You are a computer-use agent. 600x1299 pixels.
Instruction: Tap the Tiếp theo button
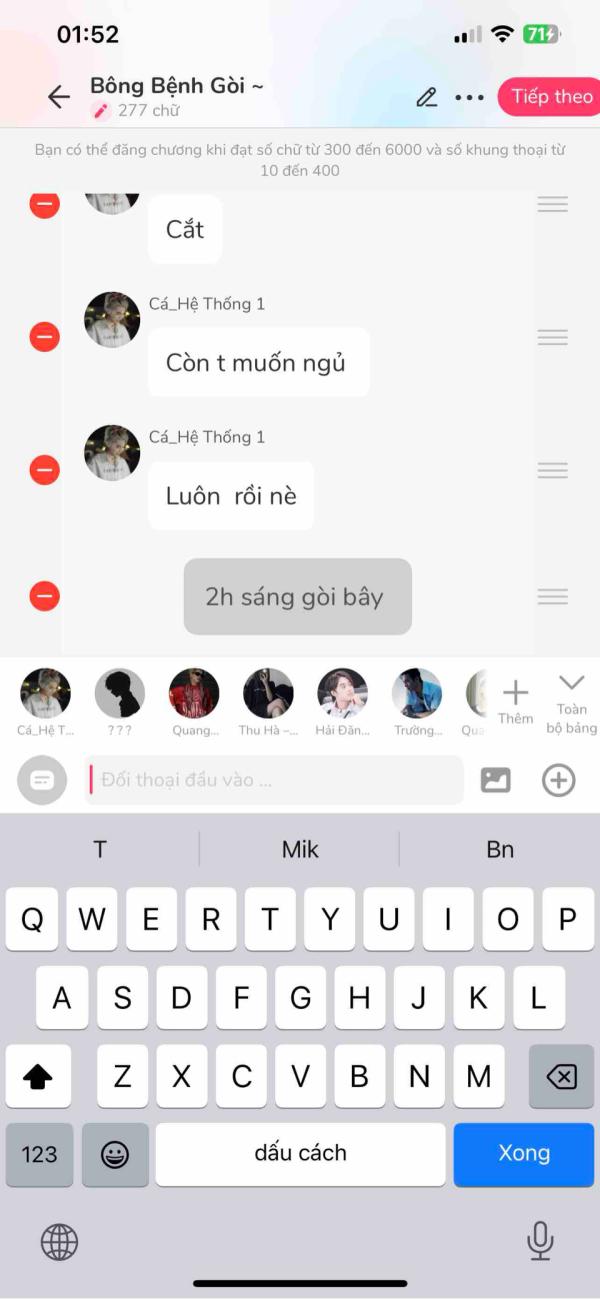tap(551, 97)
